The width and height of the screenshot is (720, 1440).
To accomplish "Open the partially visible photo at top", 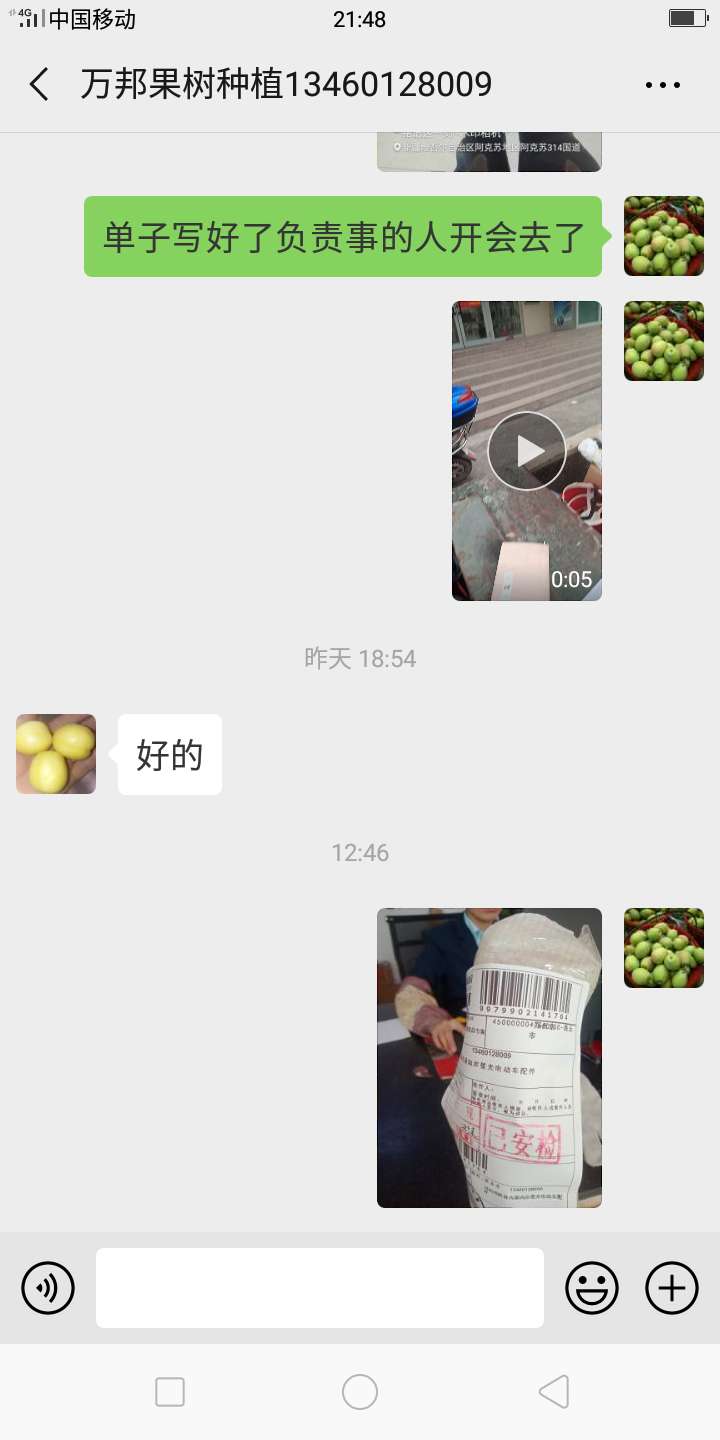I will click(x=489, y=152).
